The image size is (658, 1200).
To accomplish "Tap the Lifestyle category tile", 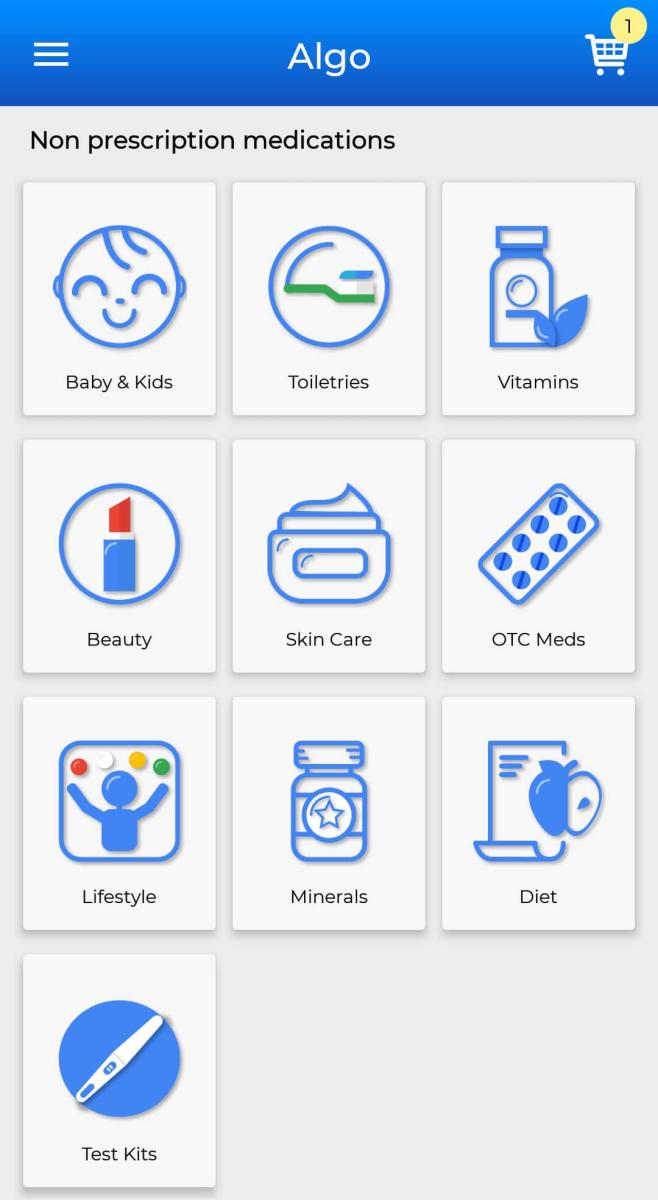I will [119, 814].
